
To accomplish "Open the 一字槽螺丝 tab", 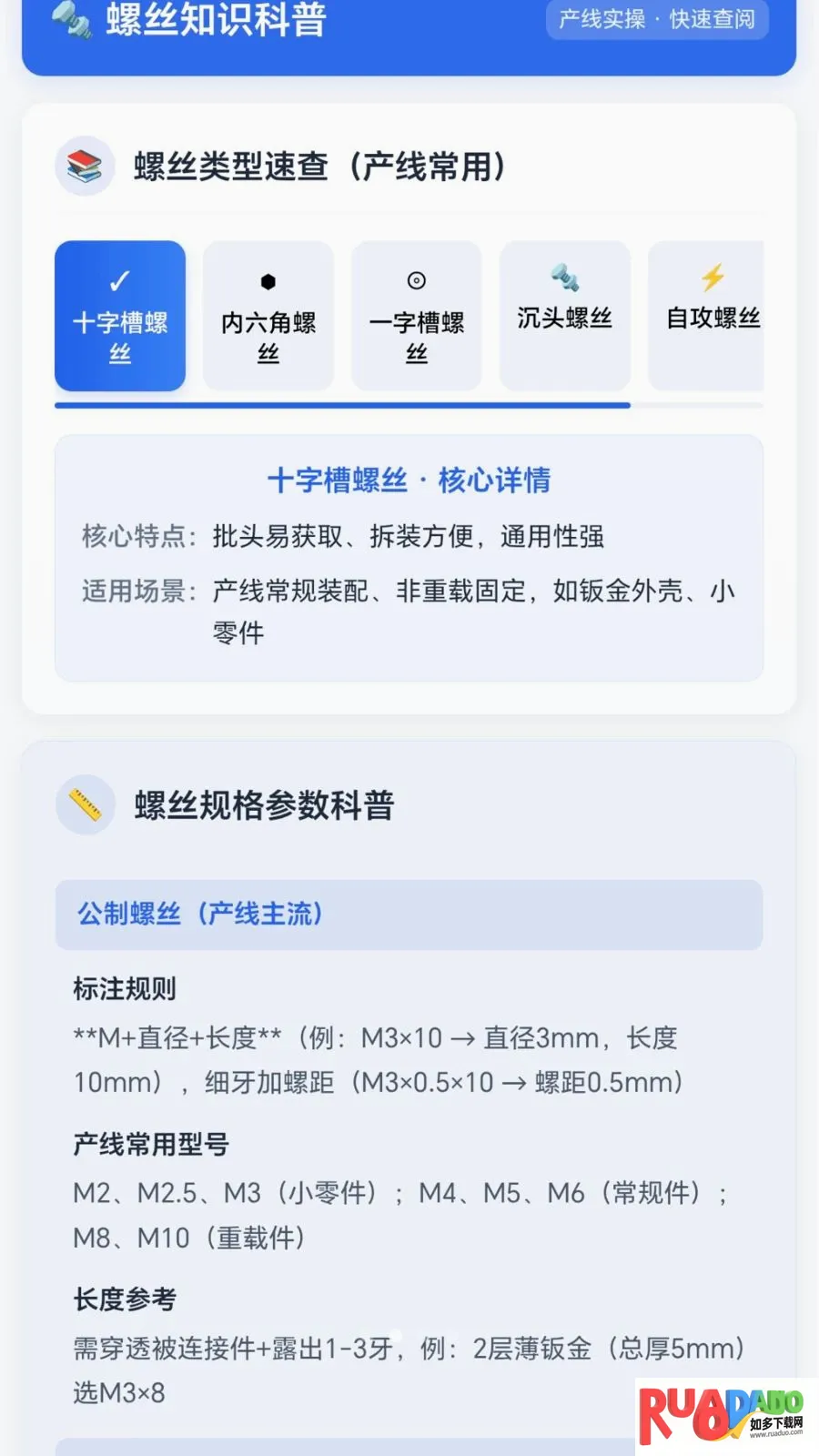I will tap(417, 316).
